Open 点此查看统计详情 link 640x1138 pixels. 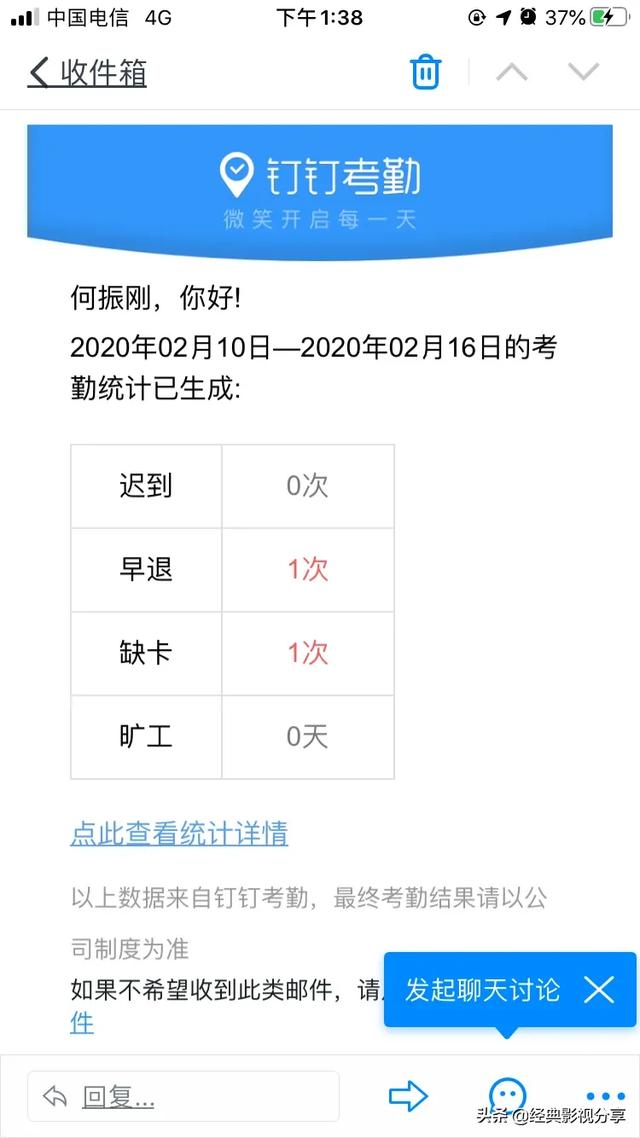[179, 833]
